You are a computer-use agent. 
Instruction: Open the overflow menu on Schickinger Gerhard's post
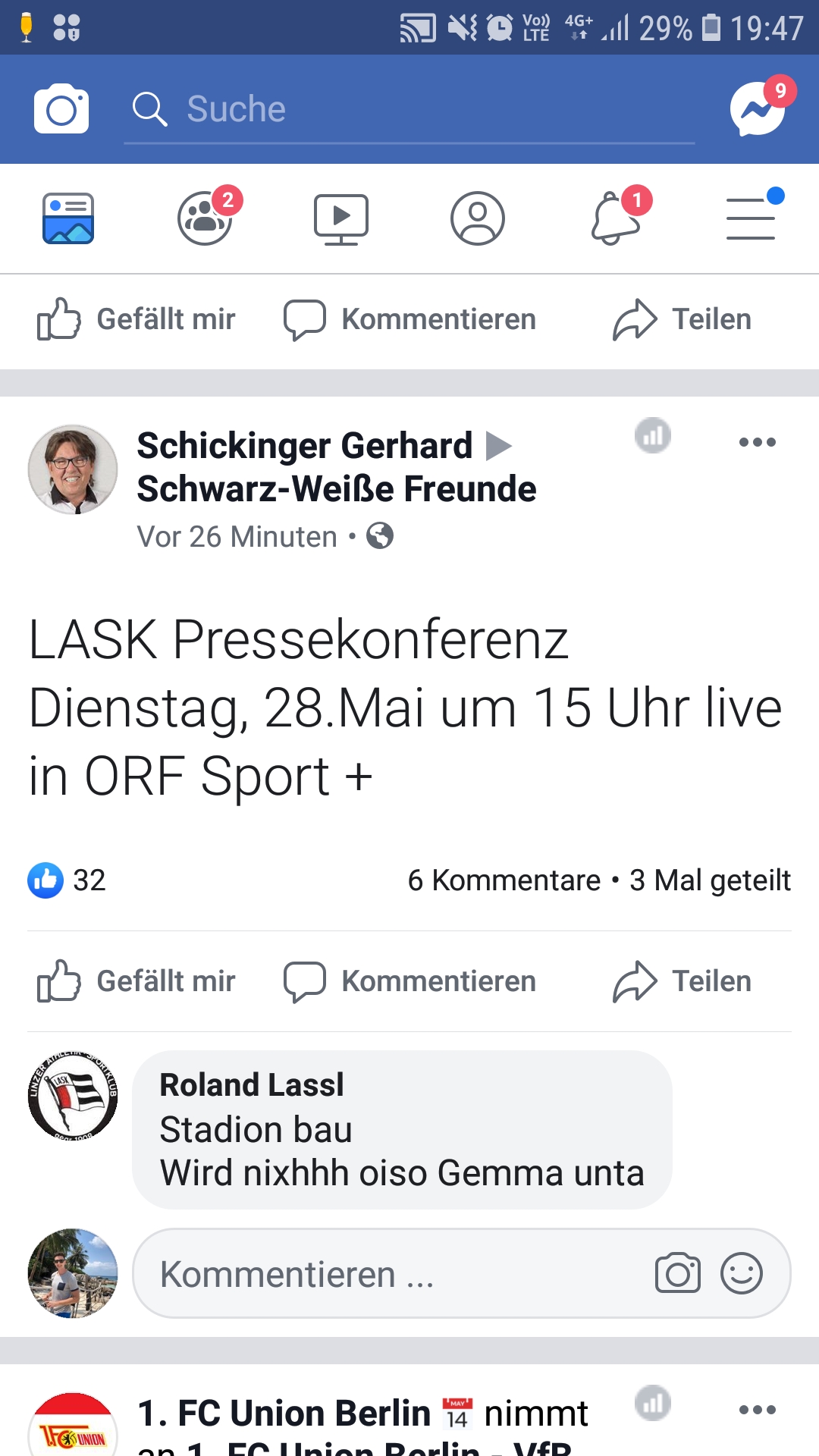(x=758, y=442)
